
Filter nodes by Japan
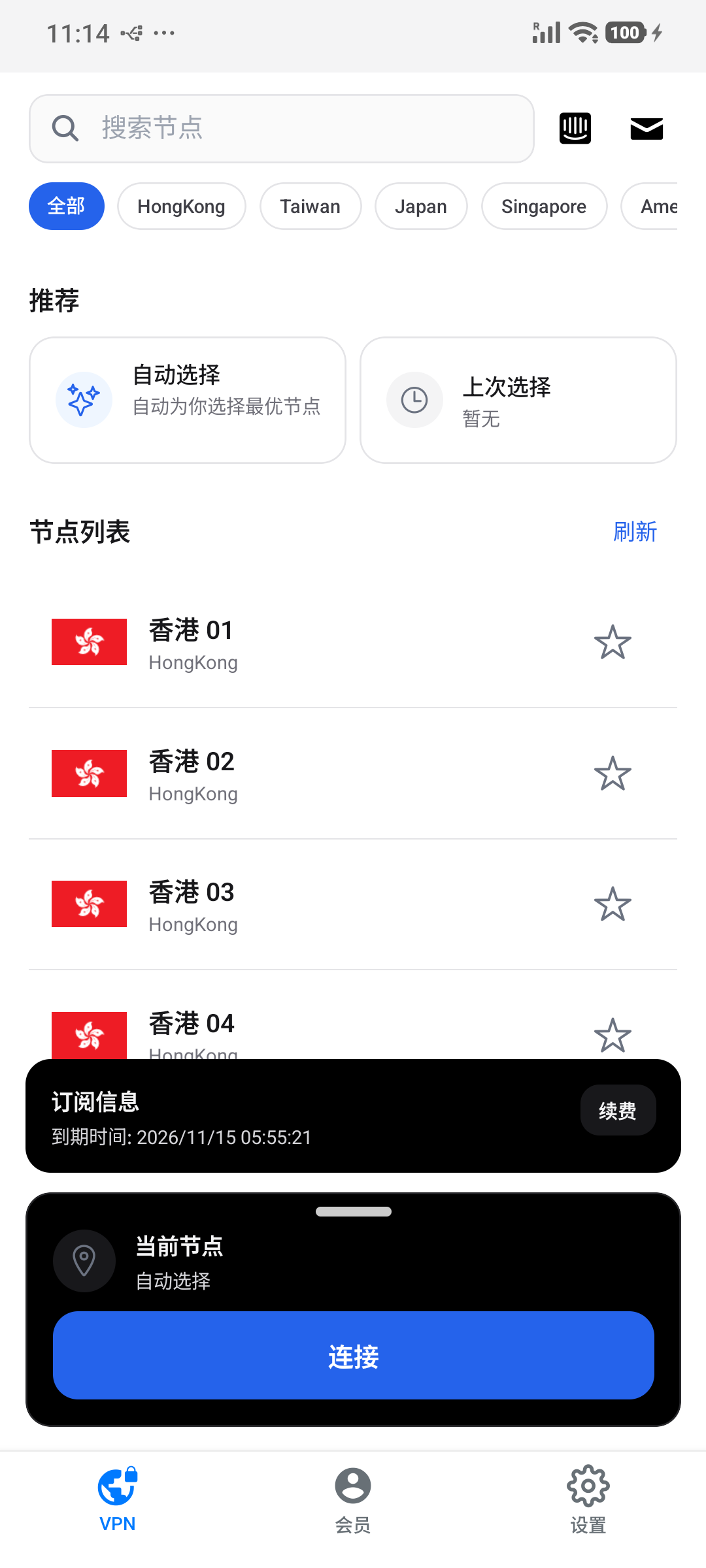(420, 206)
